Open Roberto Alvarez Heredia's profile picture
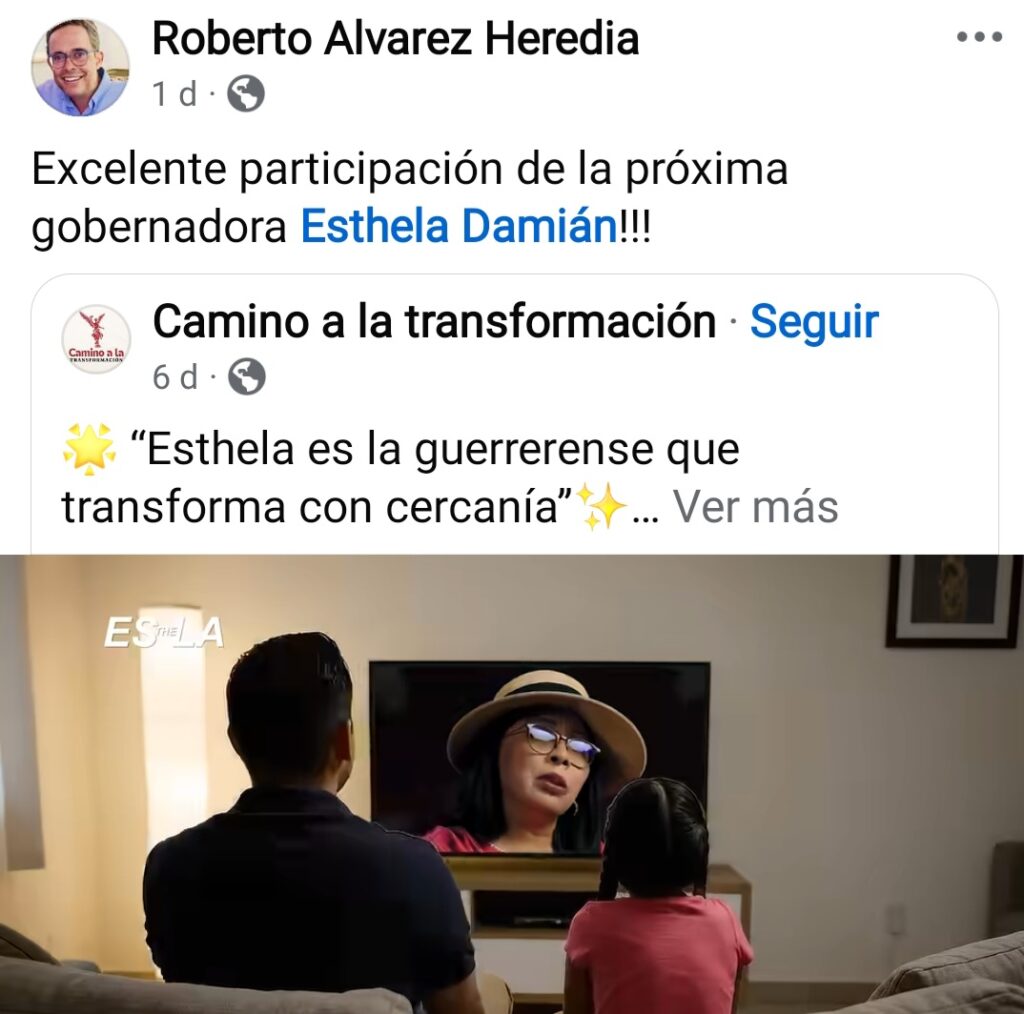The height and width of the screenshot is (1014, 1024). point(80,67)
